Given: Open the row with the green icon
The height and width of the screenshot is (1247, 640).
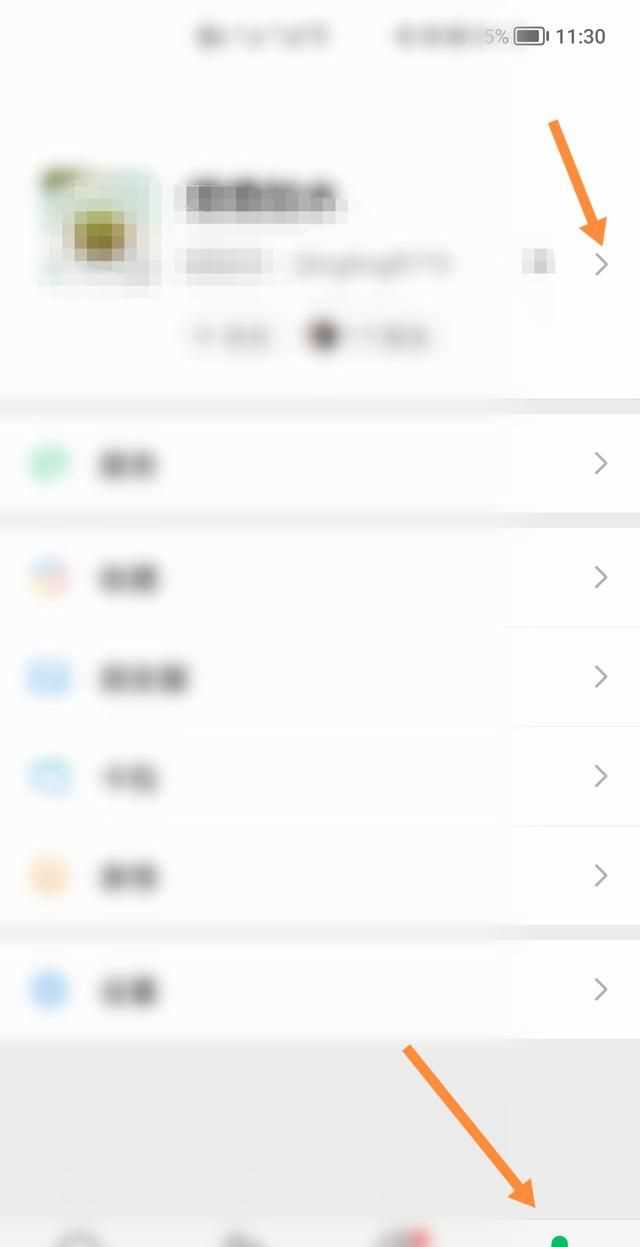Looking at the screenshot, I should [320, 464].
